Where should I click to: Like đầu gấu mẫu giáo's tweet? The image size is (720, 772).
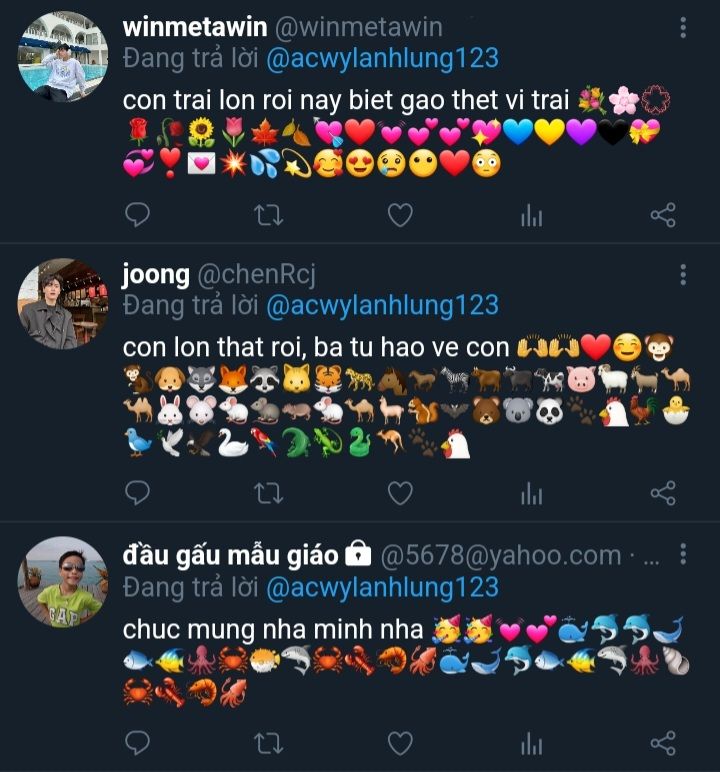[x=400, y=743]
